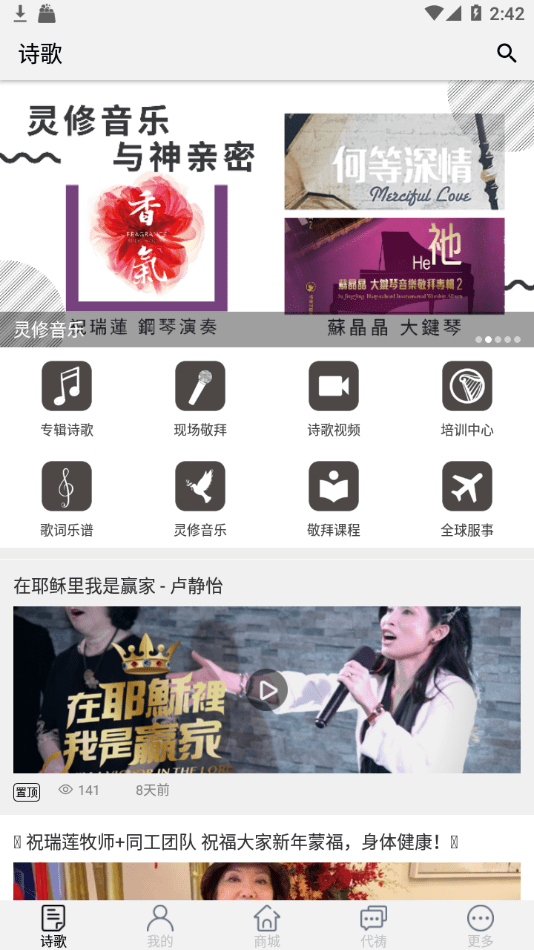
Task: Switch to the 我的 tab
Action: tap(160, 926)
